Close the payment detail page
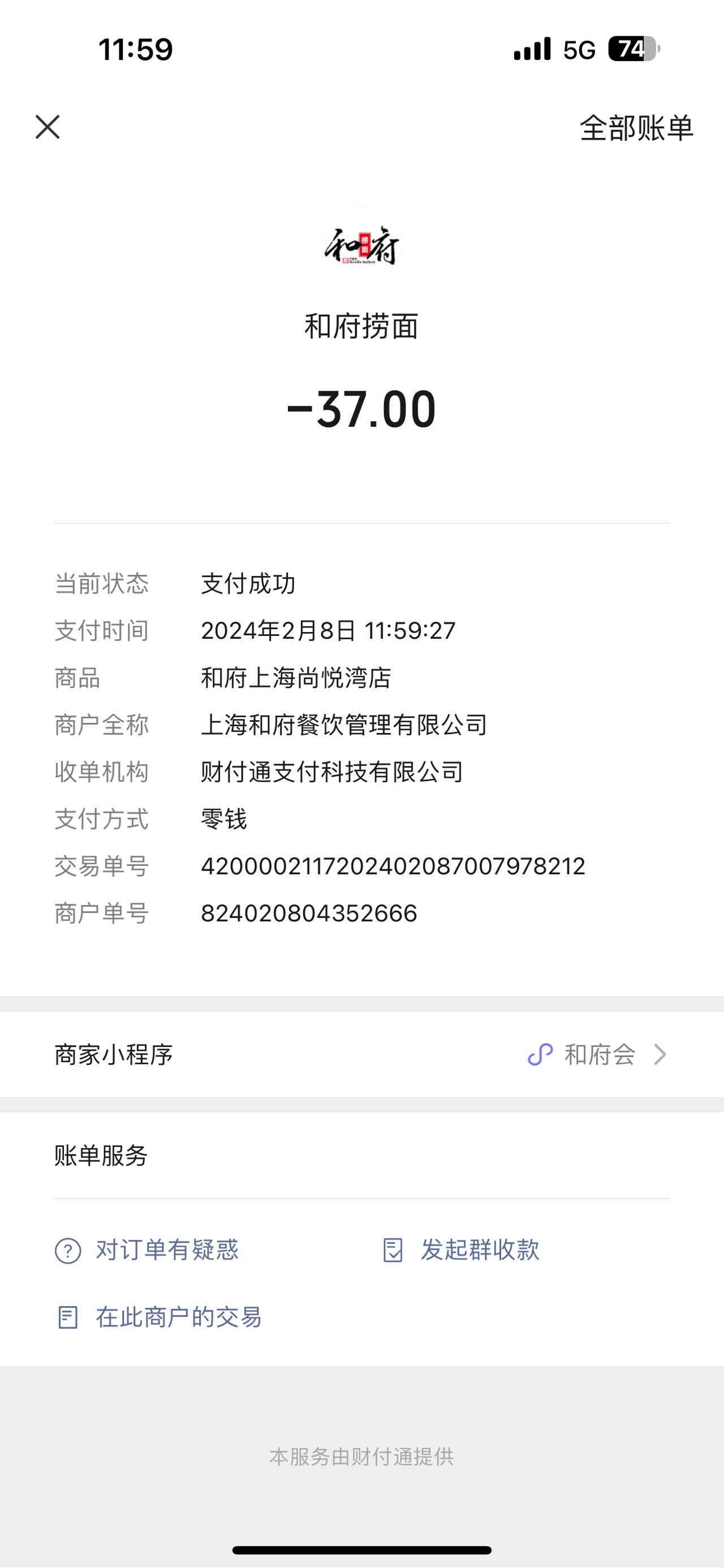724x1568 pixels. click(48, 127)
